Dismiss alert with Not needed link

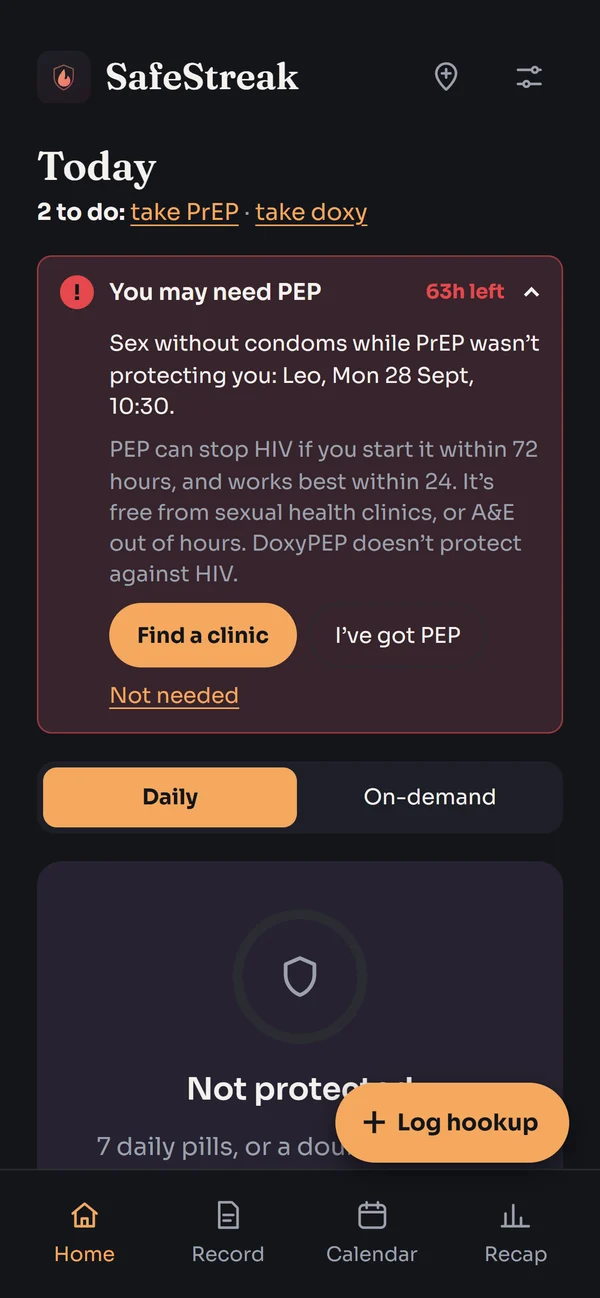pos(174,695)
